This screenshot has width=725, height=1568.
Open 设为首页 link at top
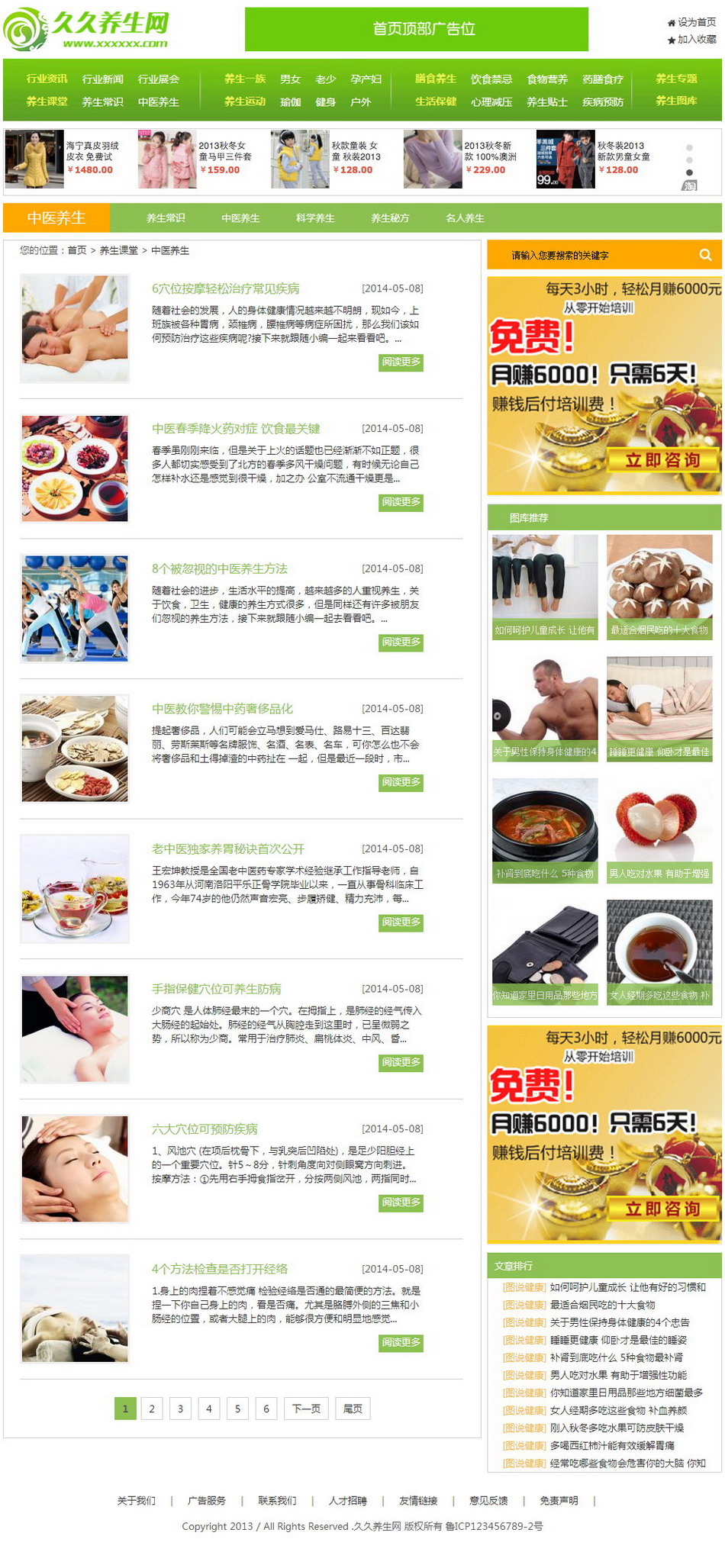(x=692, y=22)
